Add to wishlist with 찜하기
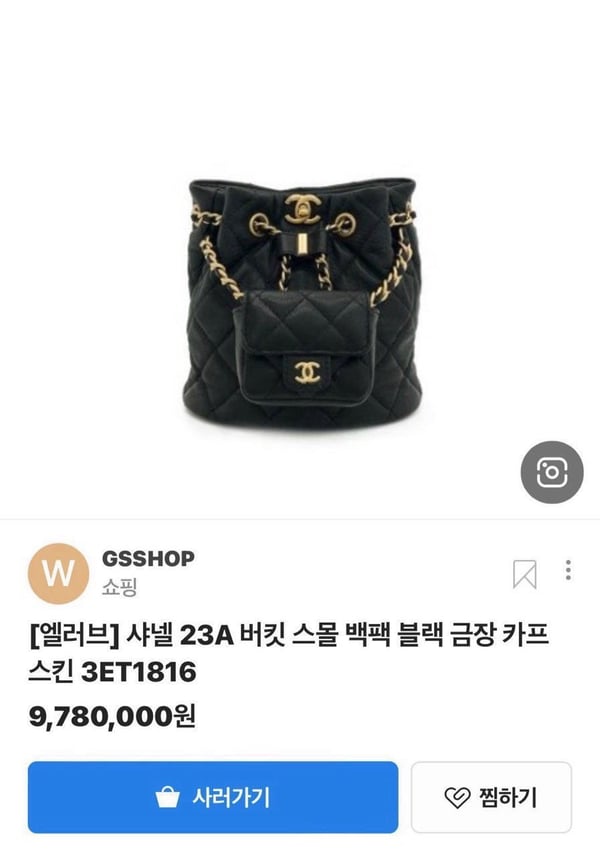 click(491, 797)
